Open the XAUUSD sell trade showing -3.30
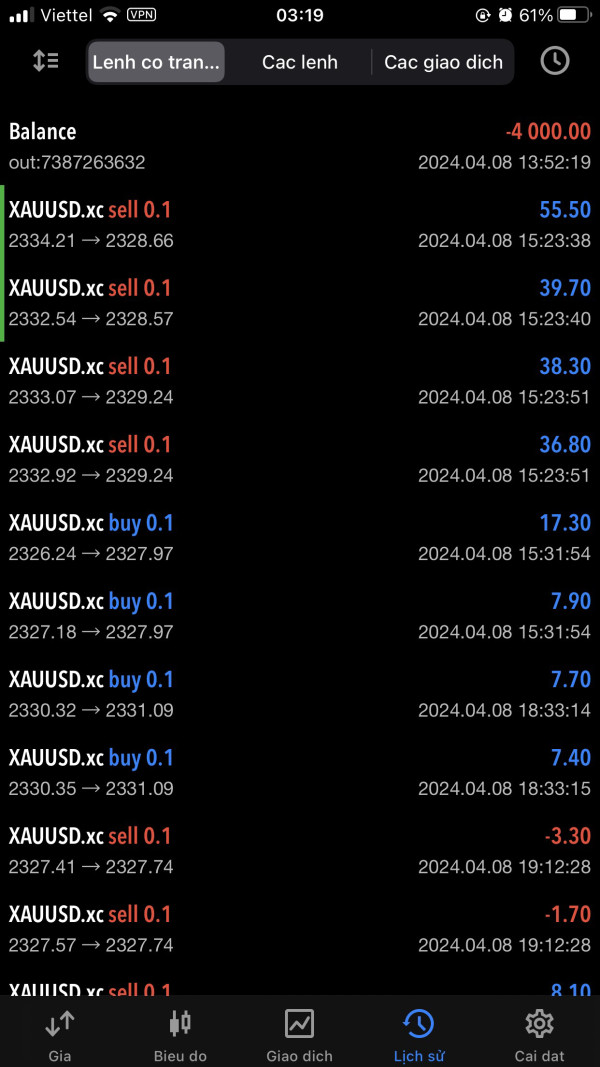 300,850
